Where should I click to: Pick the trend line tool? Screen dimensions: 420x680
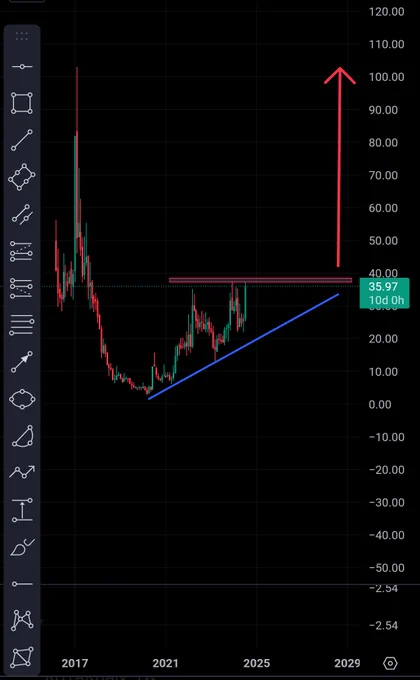(22, 140)
